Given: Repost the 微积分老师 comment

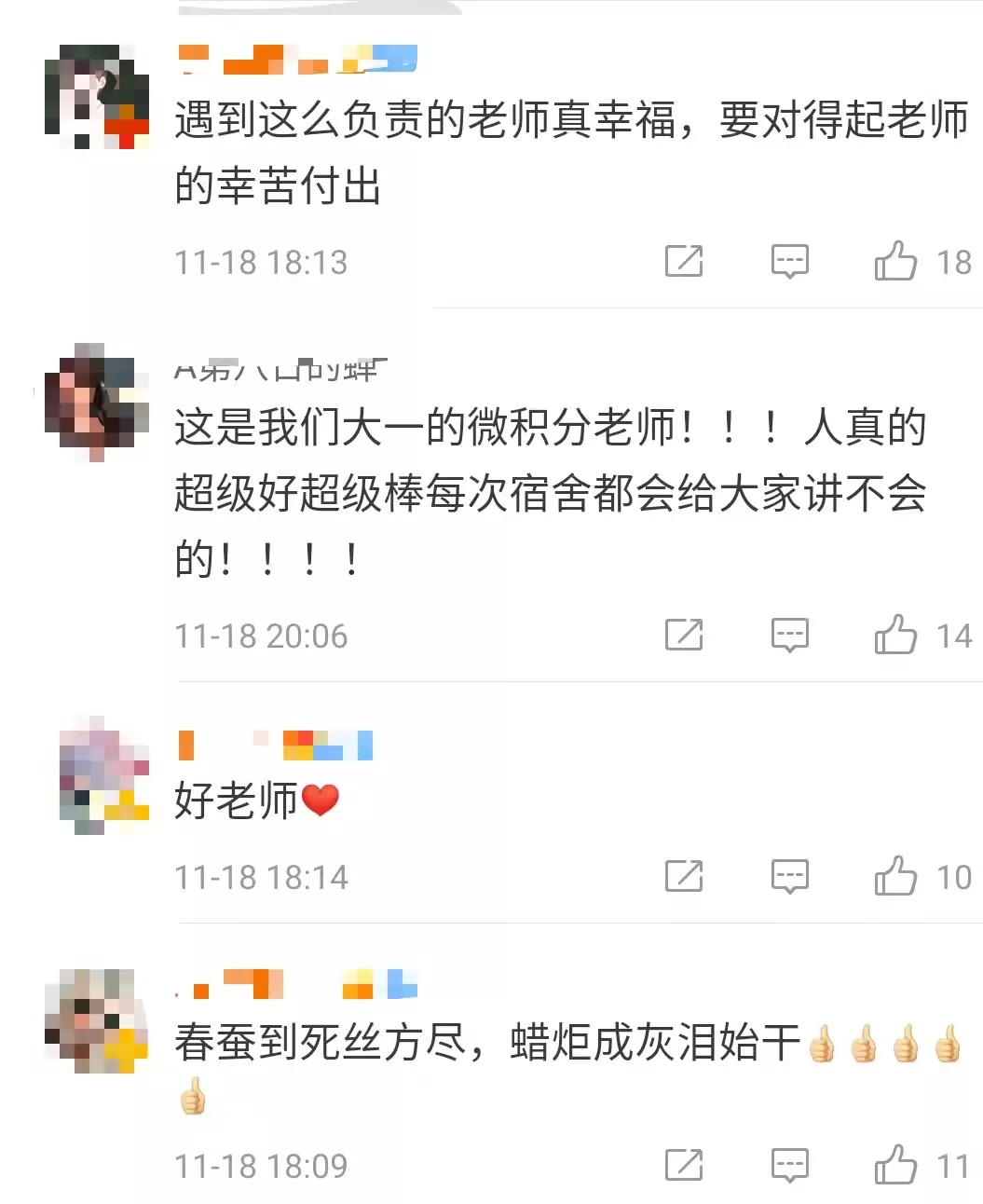Looking at the screenshot, I should click(x=684, y=636).
